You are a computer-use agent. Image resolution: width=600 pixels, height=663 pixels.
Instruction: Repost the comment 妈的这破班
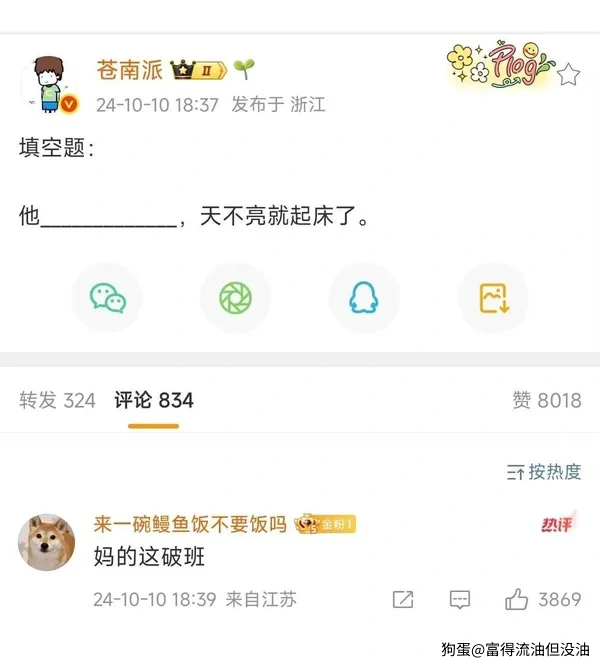pos(403,599)
